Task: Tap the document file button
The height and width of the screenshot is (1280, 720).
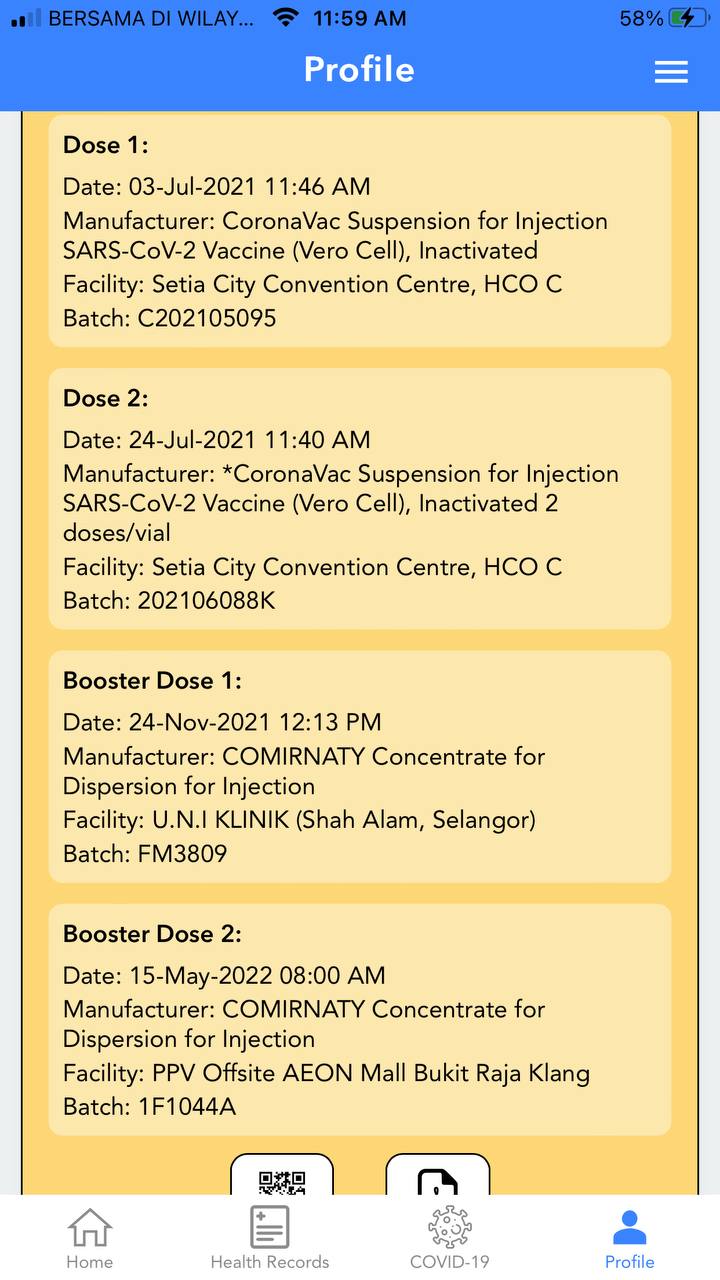Action: pyautogui.click(x=437, y=1178)
